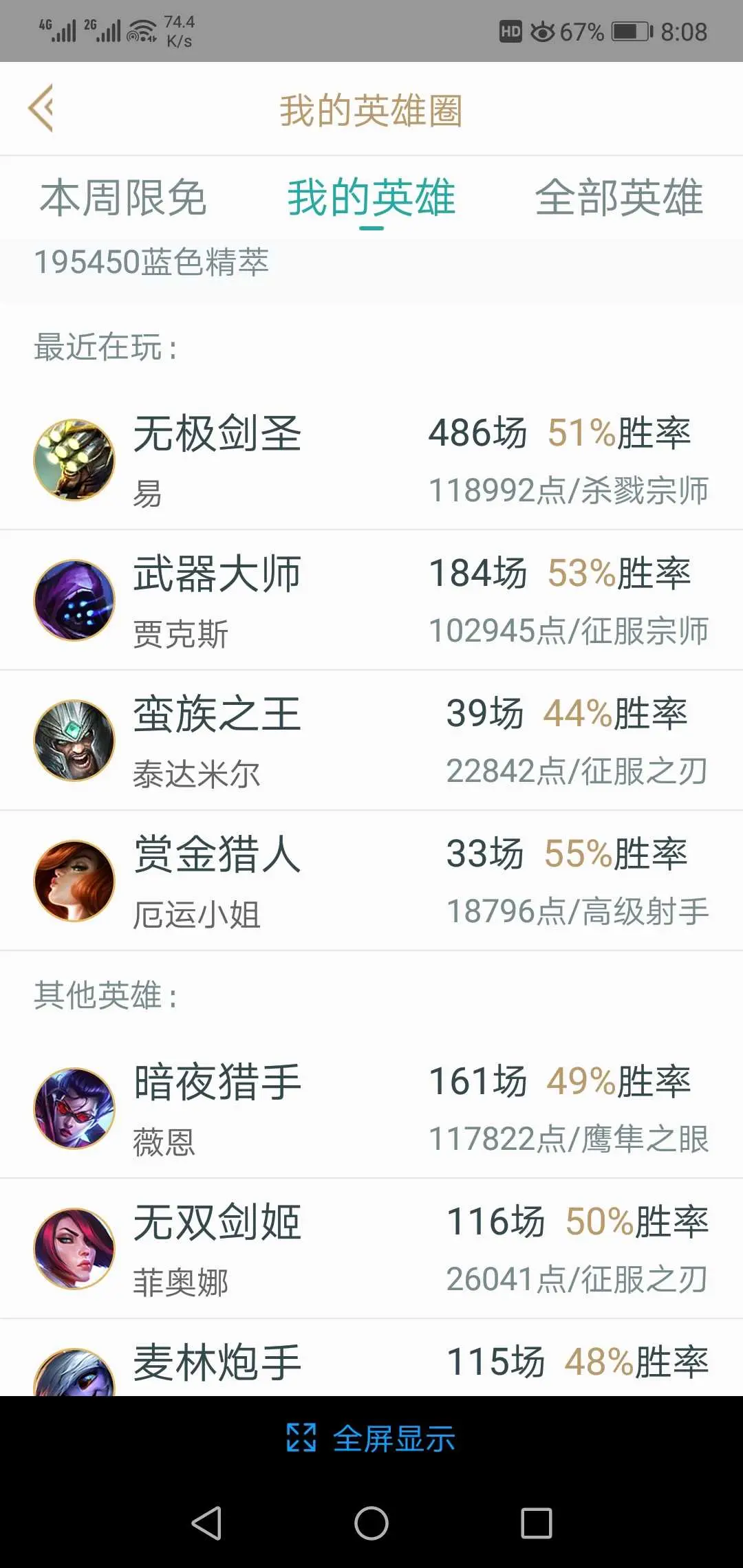View 蛮族之王 泰达米尔 hero details

[371, 741]
